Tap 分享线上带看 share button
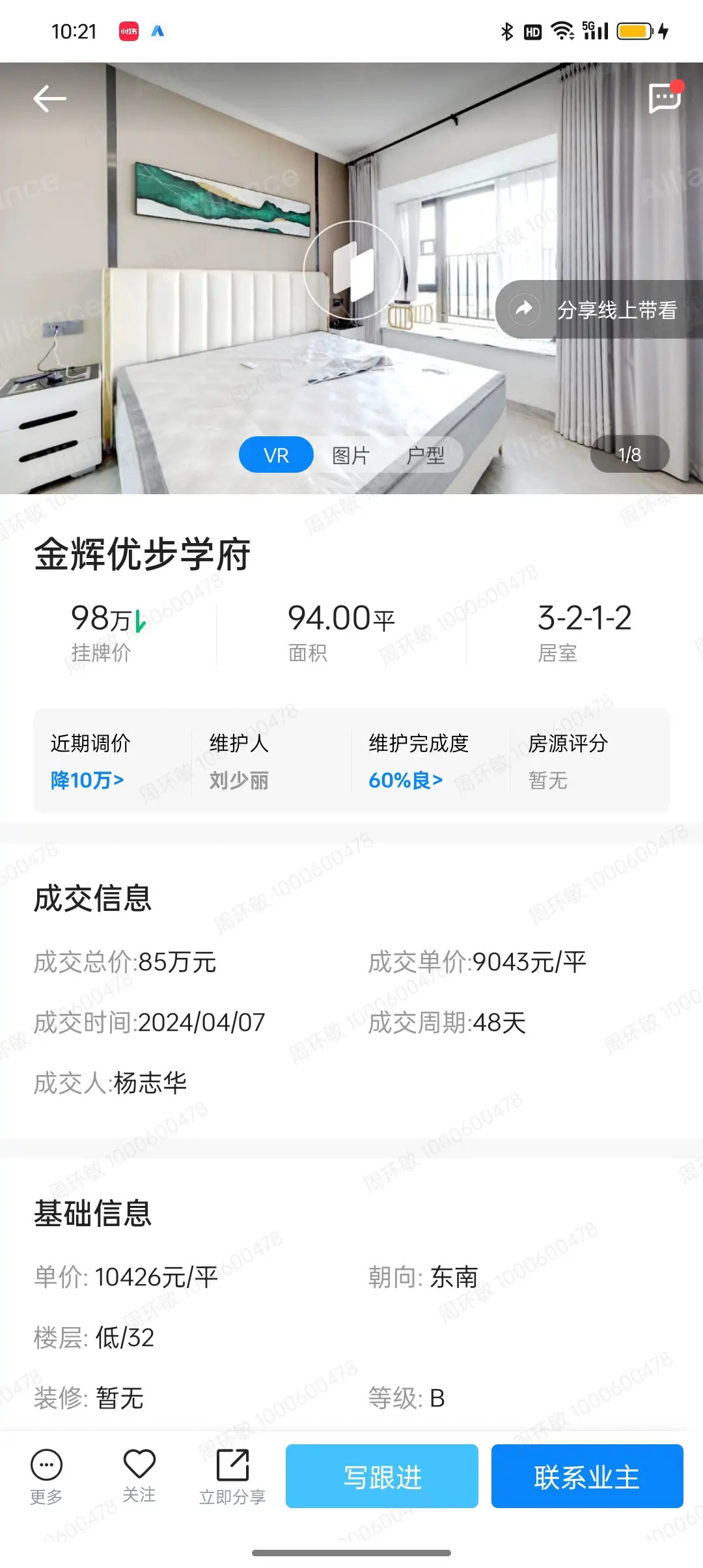This screenshot has width=703, height=1568. (x=600, y=310)
